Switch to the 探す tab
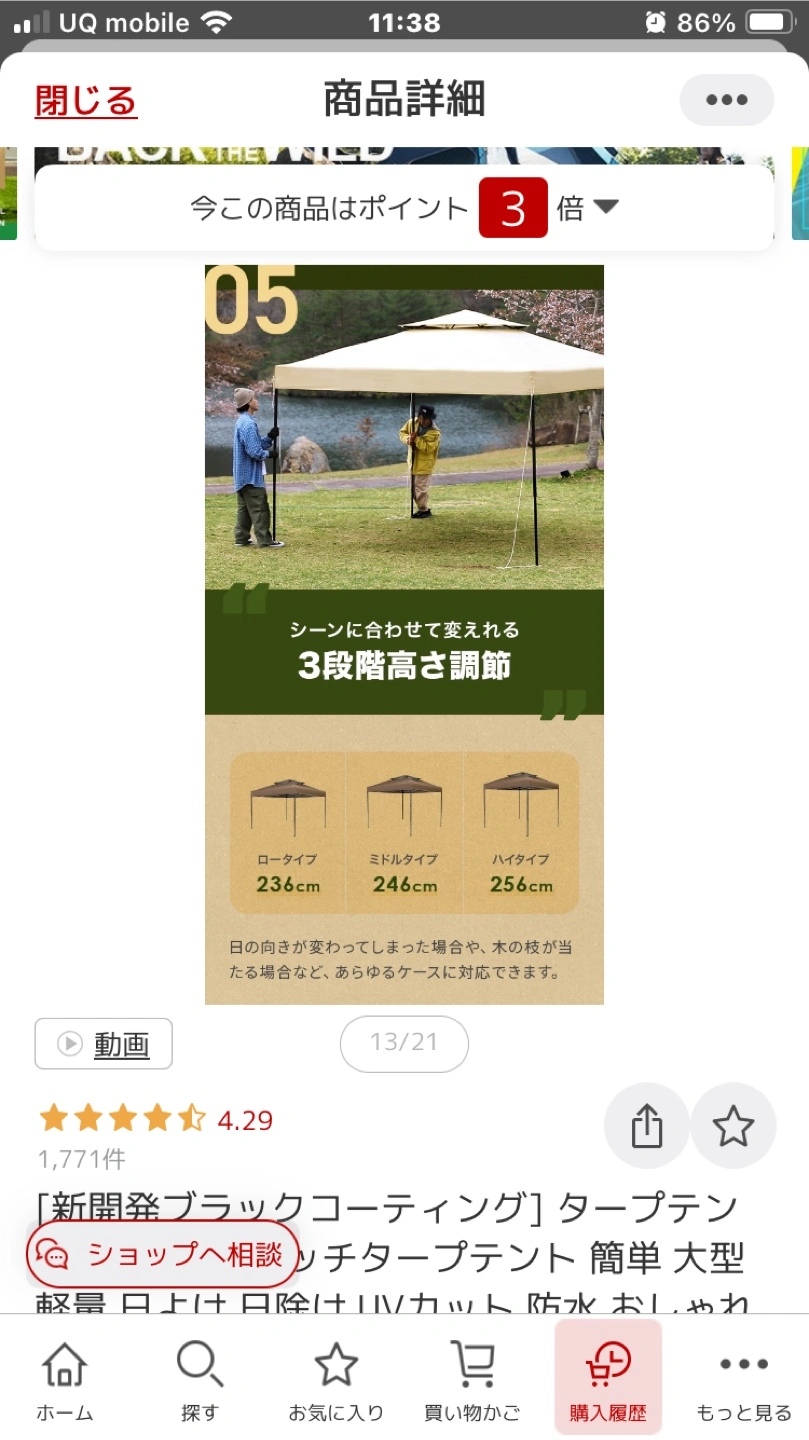This screenshot has height=1440, width=809. 199,1381
